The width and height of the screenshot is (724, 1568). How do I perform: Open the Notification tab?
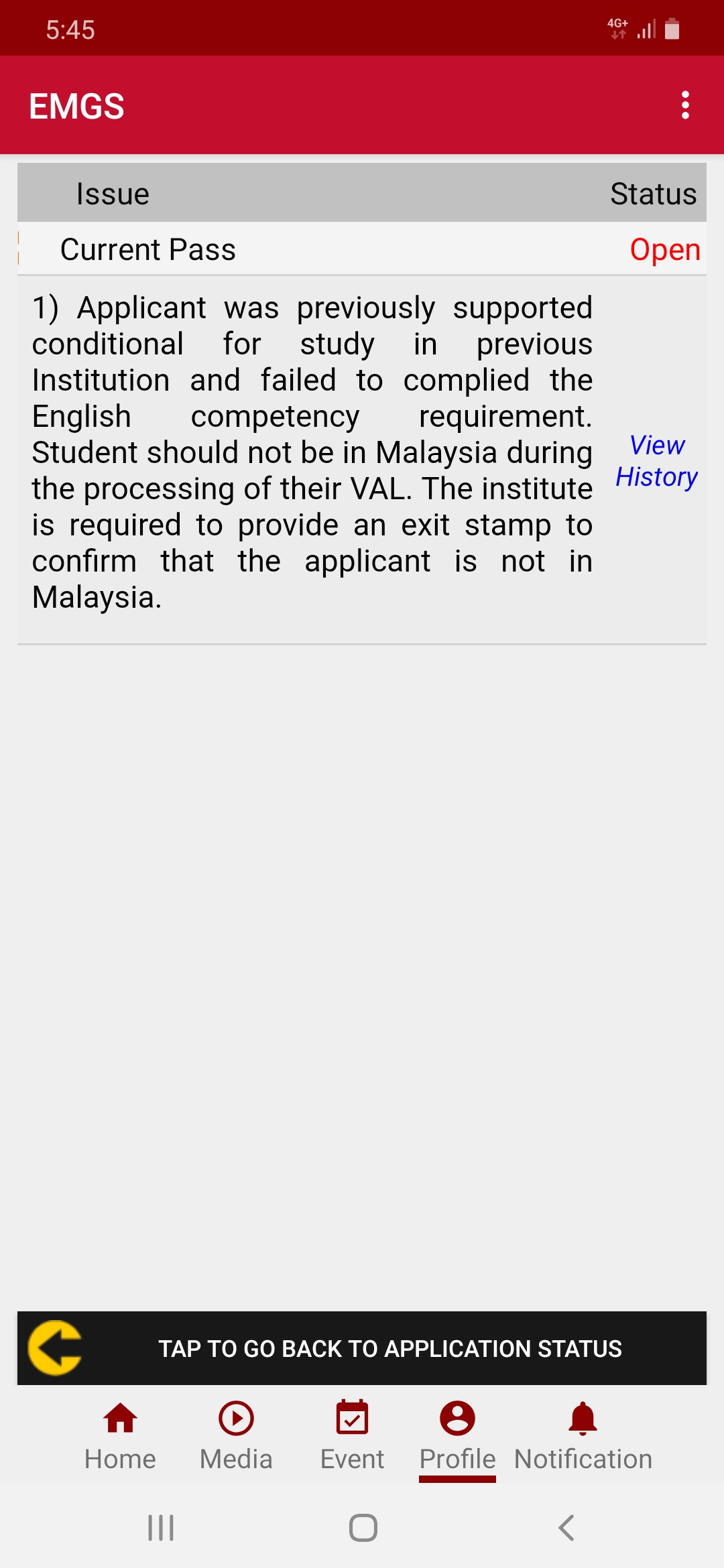pos(583,1435)
